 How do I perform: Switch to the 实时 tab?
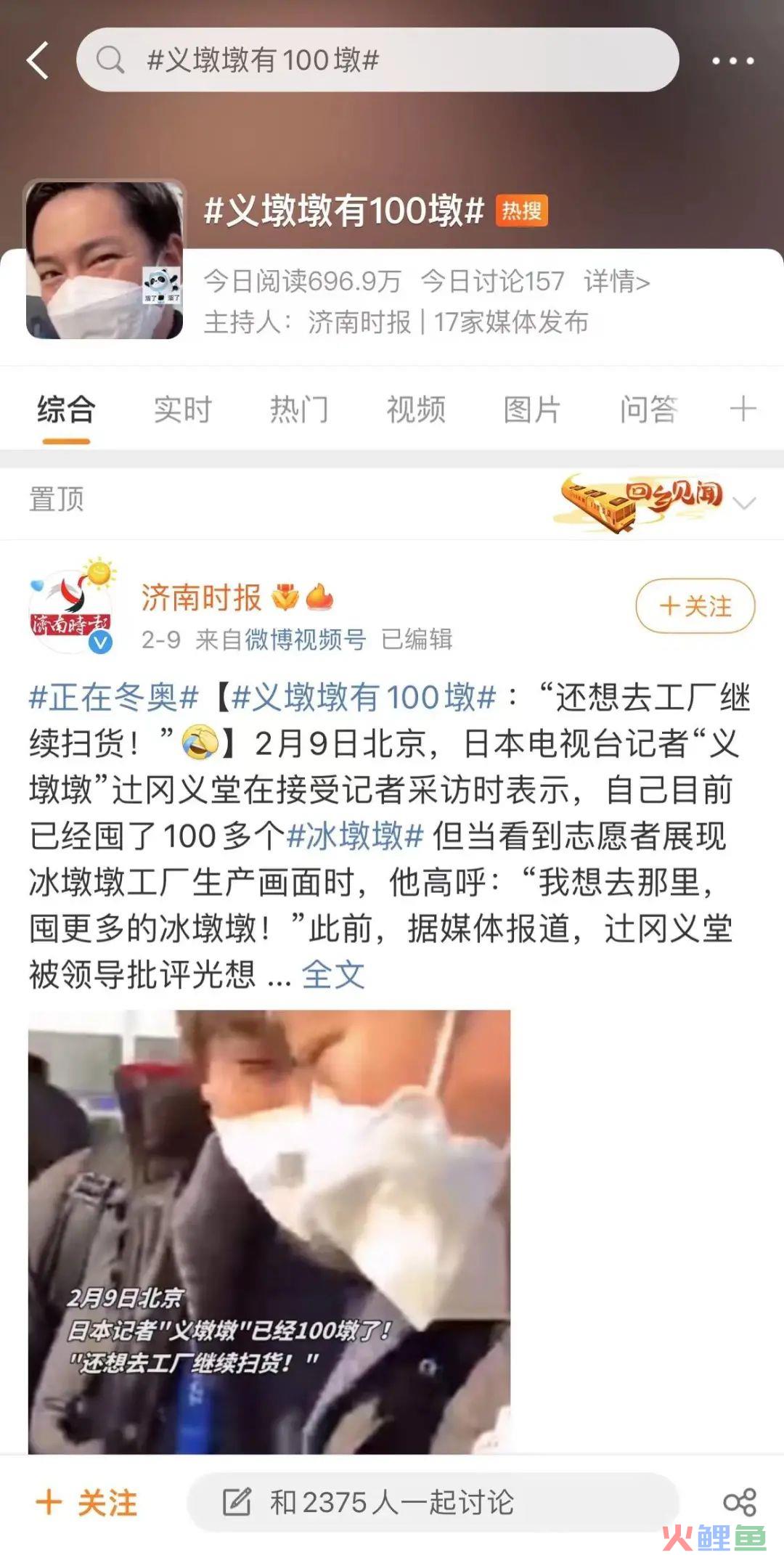[182, 409]
